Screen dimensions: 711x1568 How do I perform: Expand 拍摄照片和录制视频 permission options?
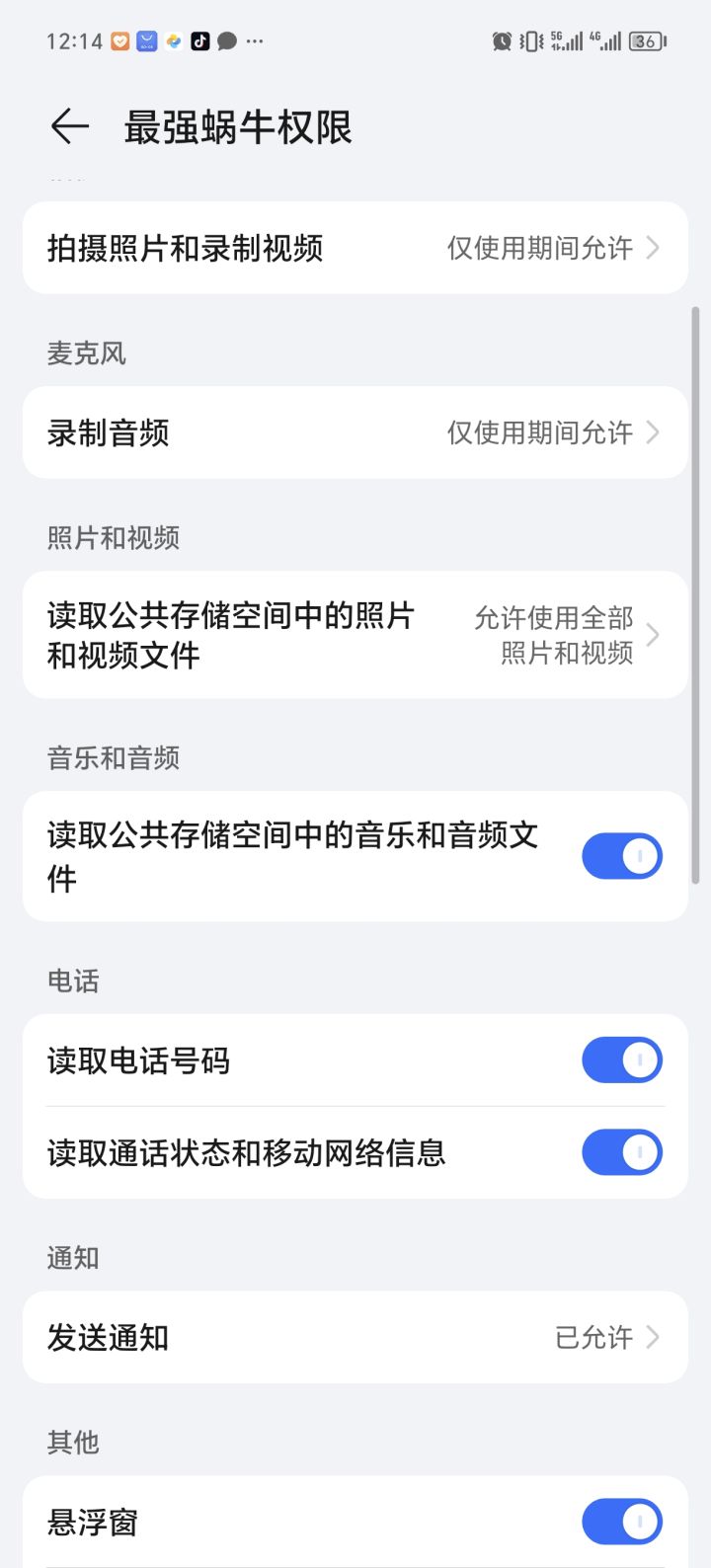[355, 248]
